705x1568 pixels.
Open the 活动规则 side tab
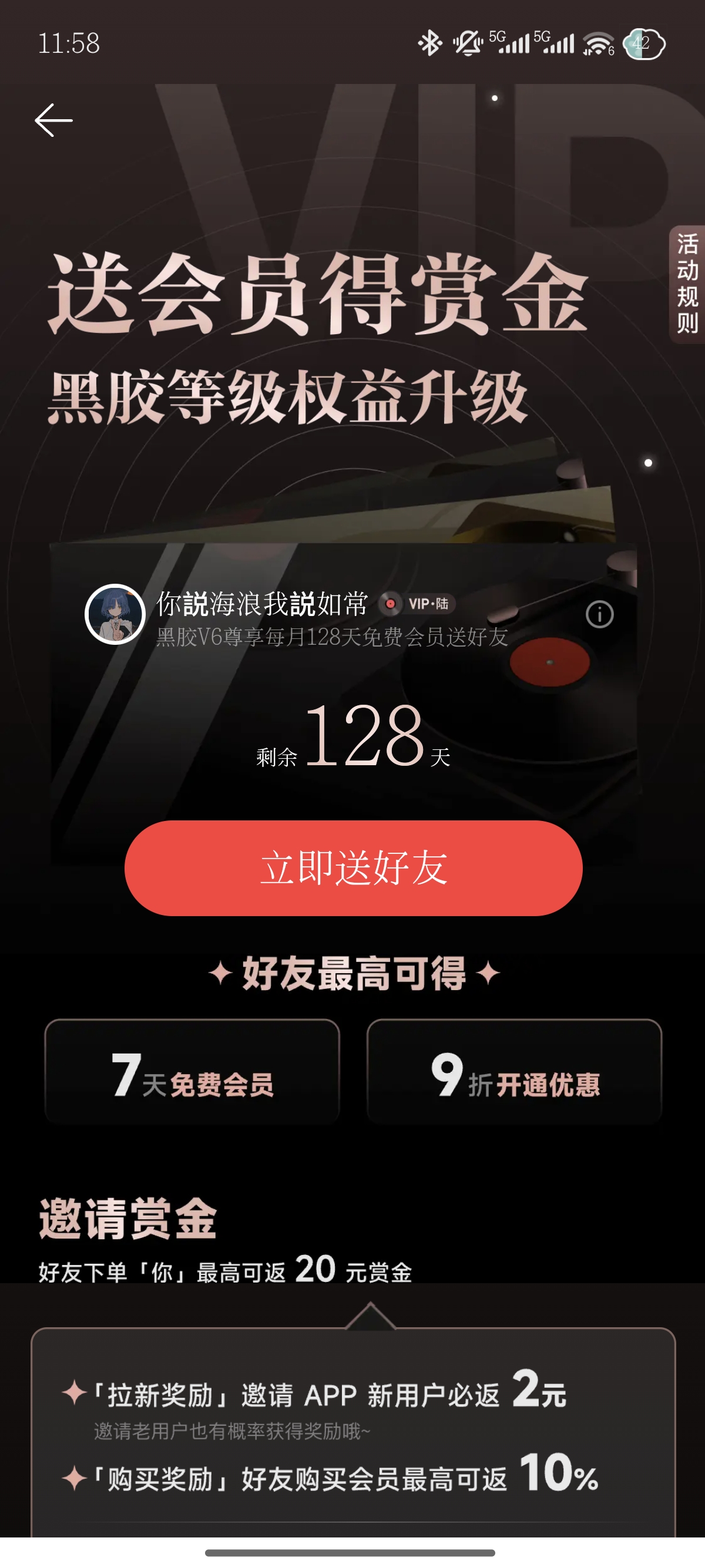(687, 284)
